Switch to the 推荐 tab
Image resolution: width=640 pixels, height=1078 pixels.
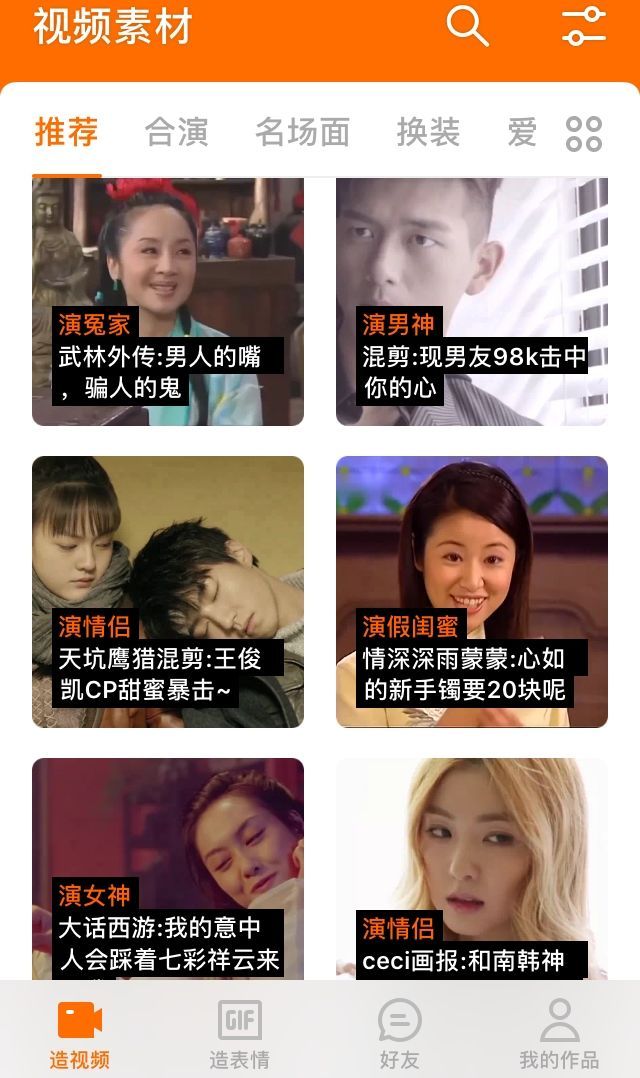click(67, 132)
